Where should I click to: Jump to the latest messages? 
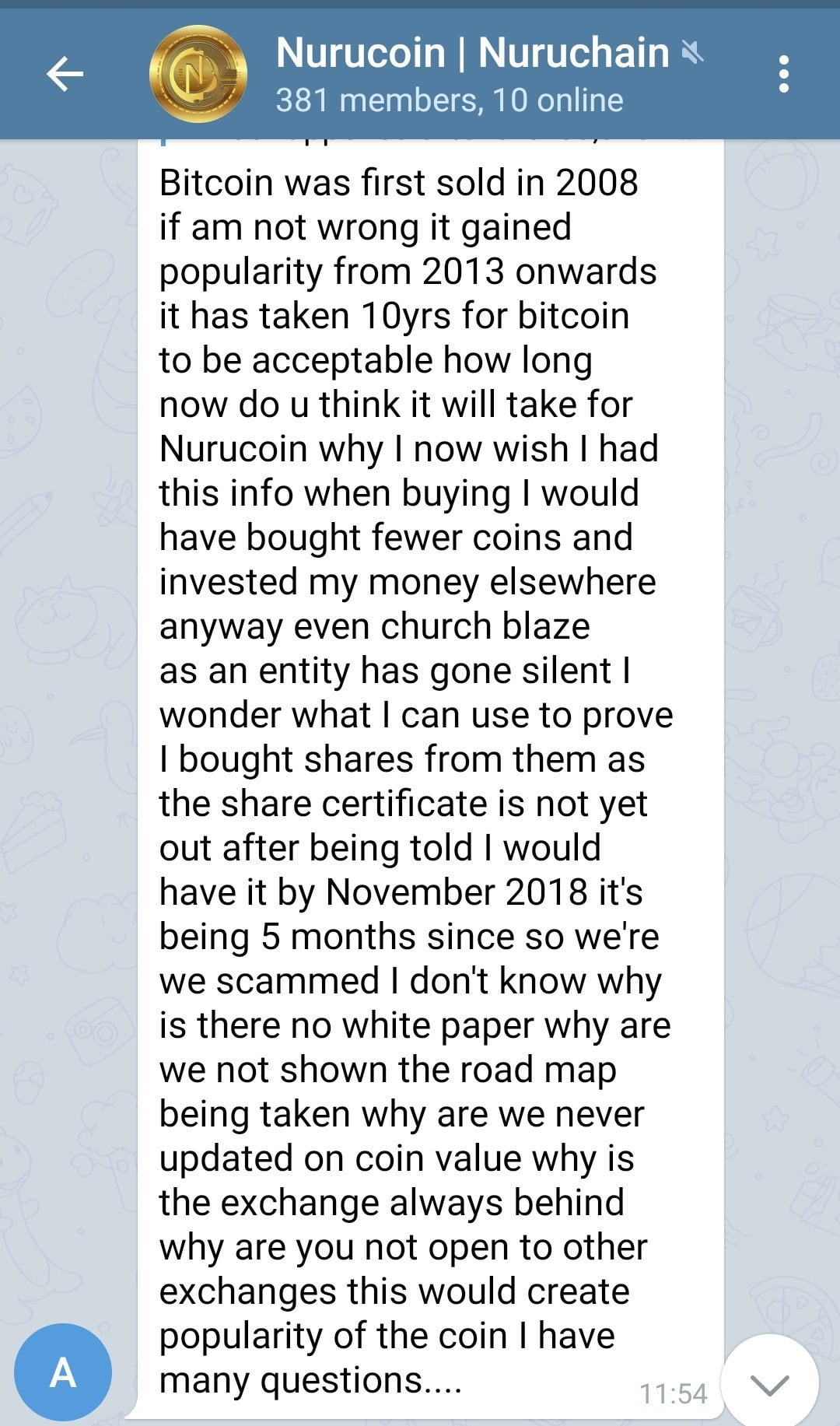pyautogui.click(x=769, y=1383)
